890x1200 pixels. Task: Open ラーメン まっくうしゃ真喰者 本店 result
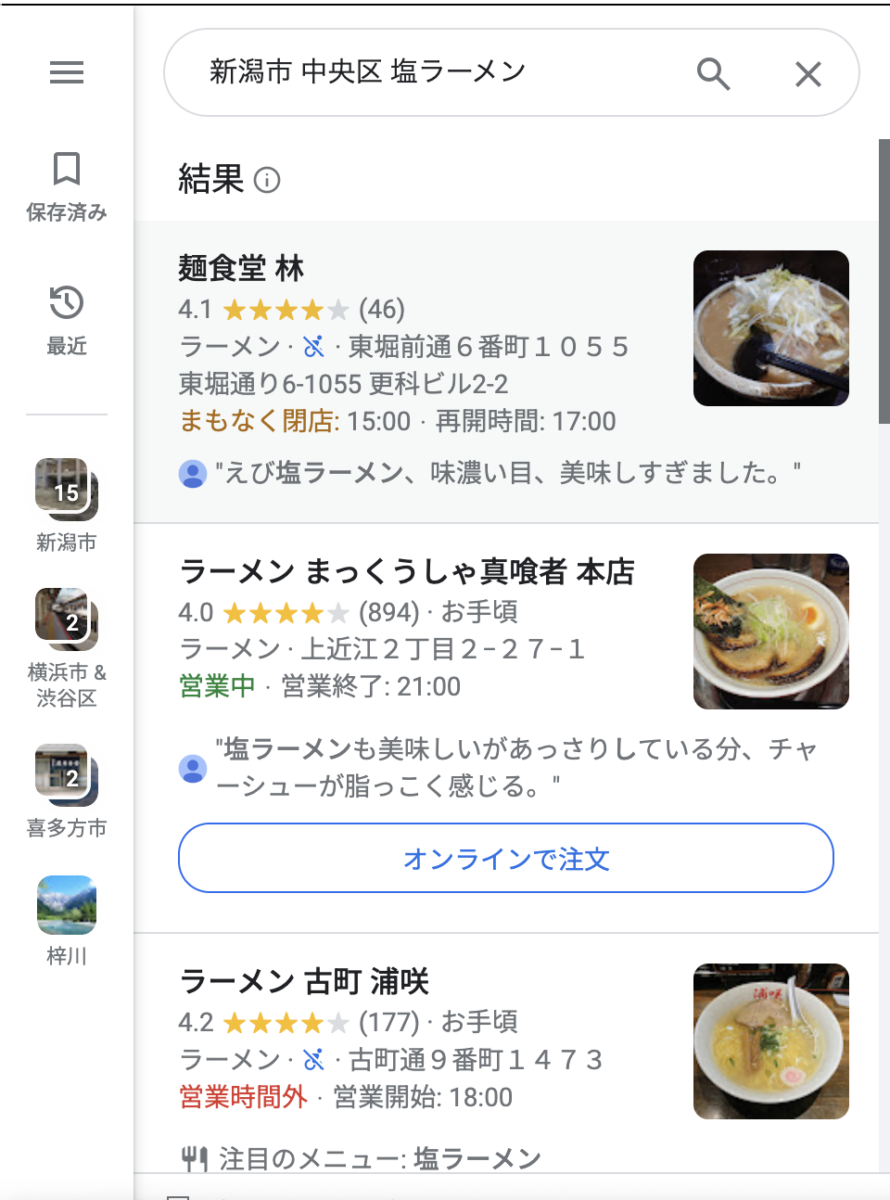pos(407,572)
